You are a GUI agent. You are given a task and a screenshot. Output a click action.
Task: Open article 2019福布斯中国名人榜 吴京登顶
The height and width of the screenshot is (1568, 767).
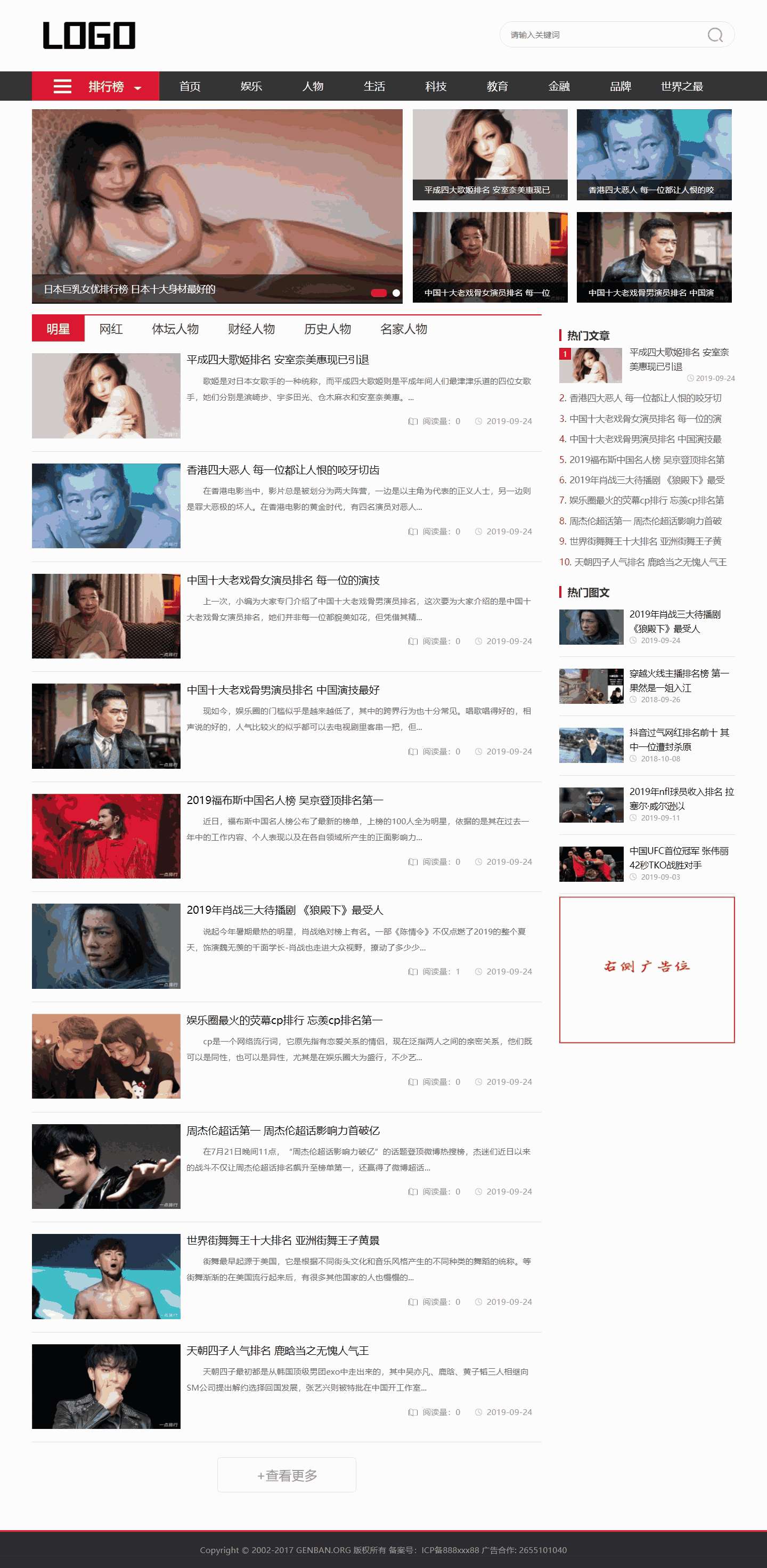285,800
